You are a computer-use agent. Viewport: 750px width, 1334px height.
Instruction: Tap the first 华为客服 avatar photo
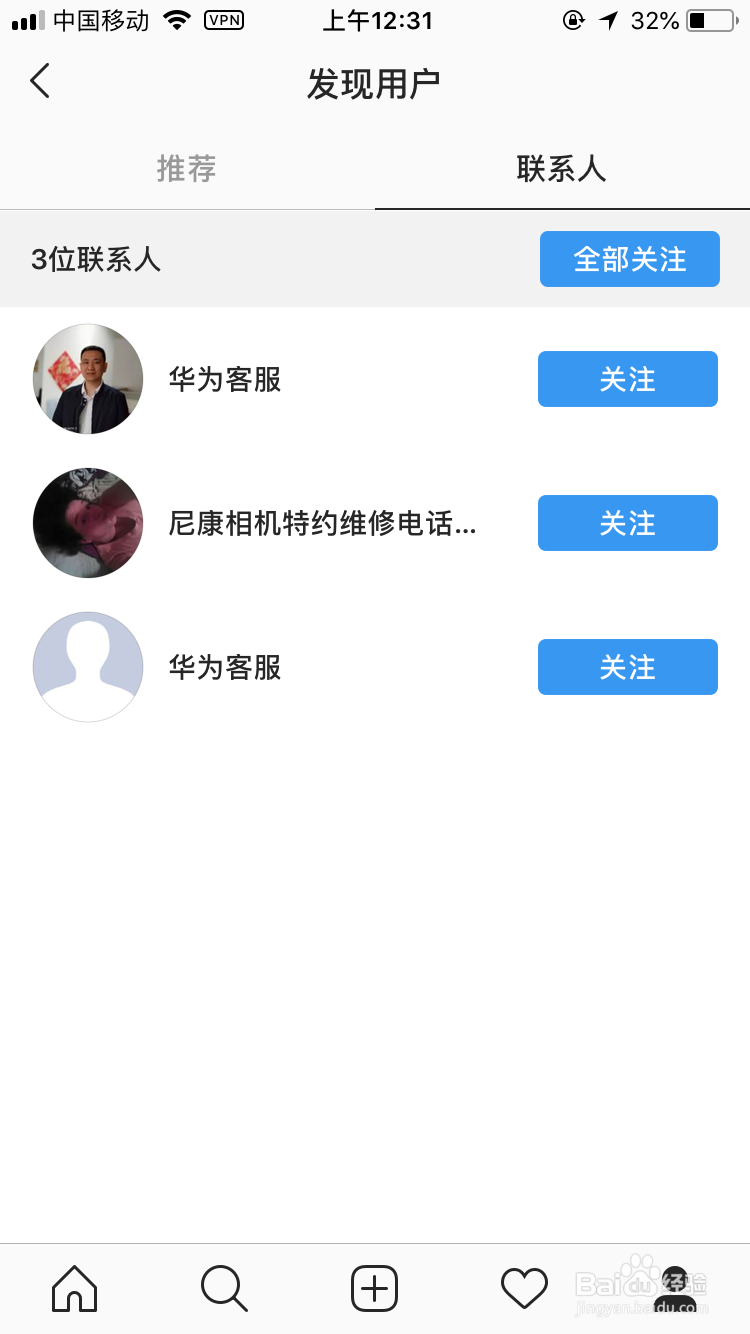pos(88,379)
